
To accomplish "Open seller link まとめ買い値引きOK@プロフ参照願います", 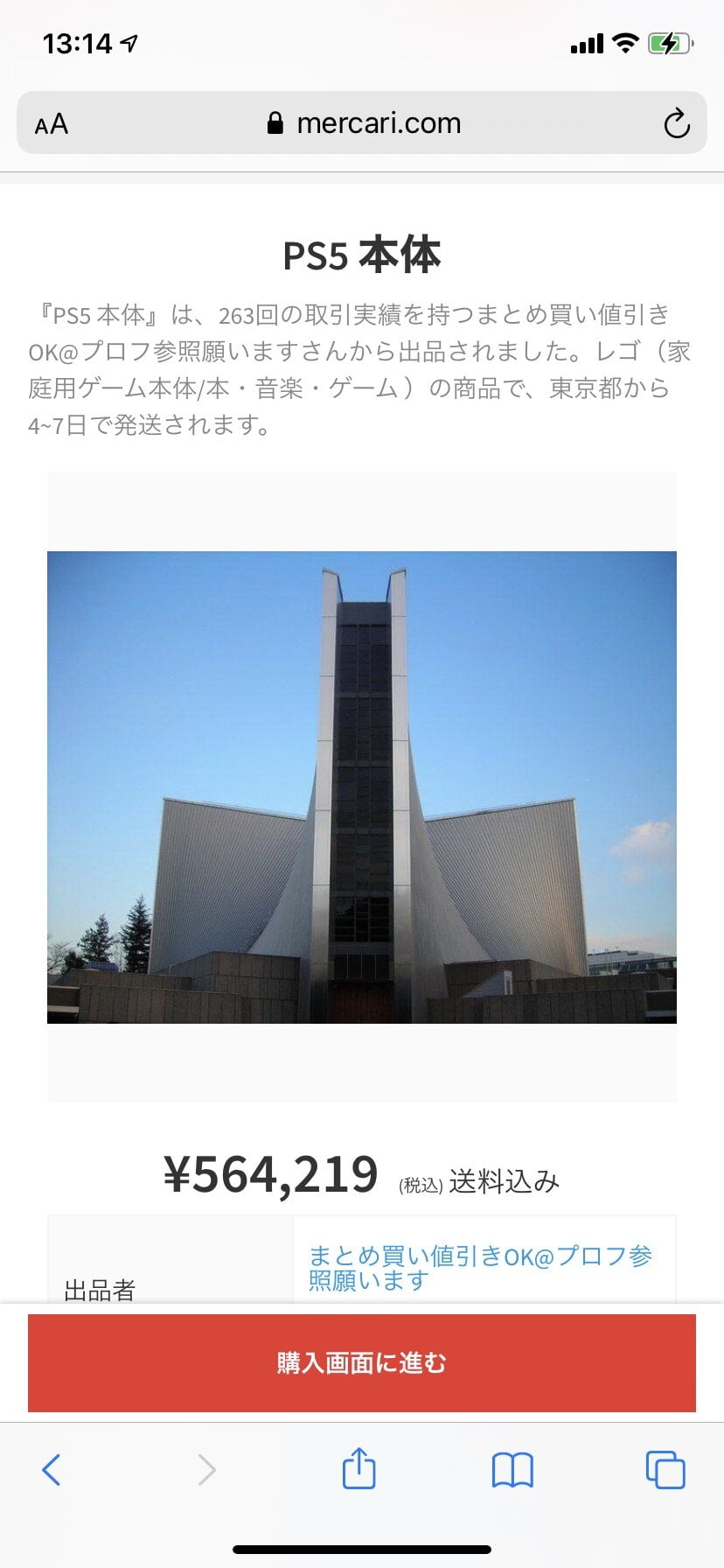I will (479, 1267).
